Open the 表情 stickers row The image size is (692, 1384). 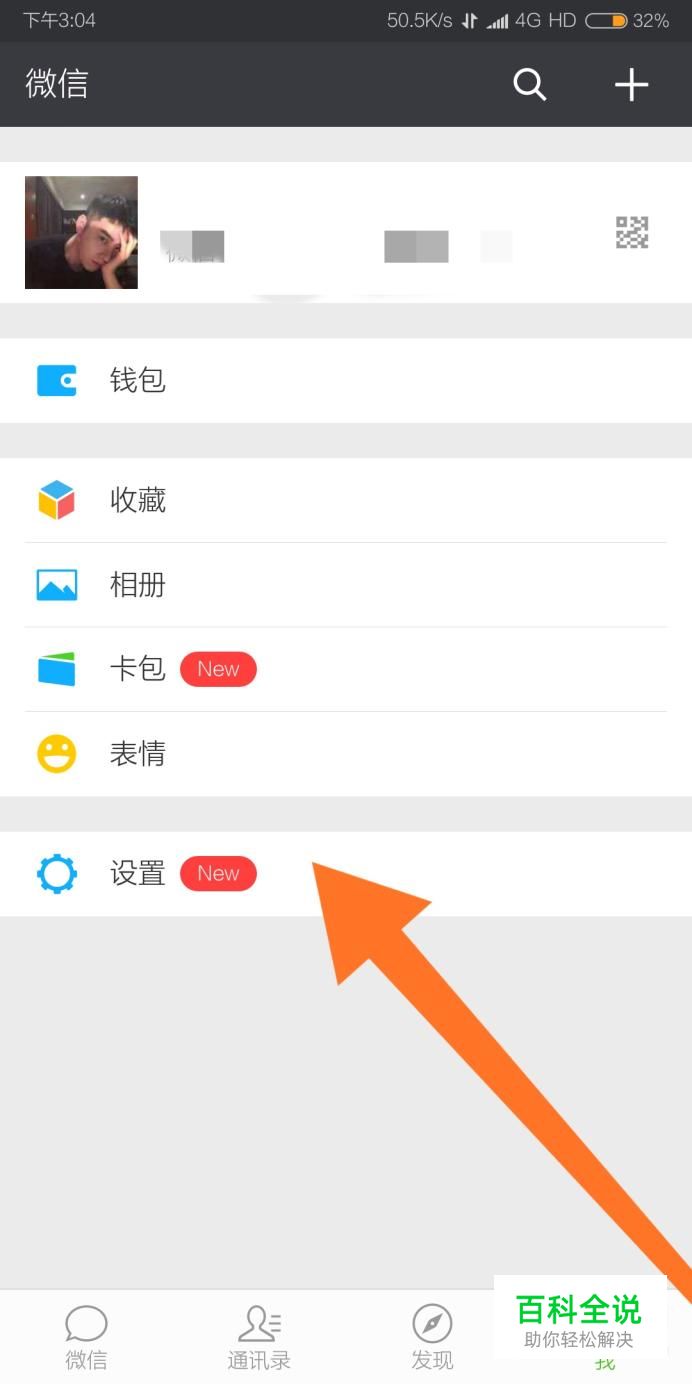(346, 754)
